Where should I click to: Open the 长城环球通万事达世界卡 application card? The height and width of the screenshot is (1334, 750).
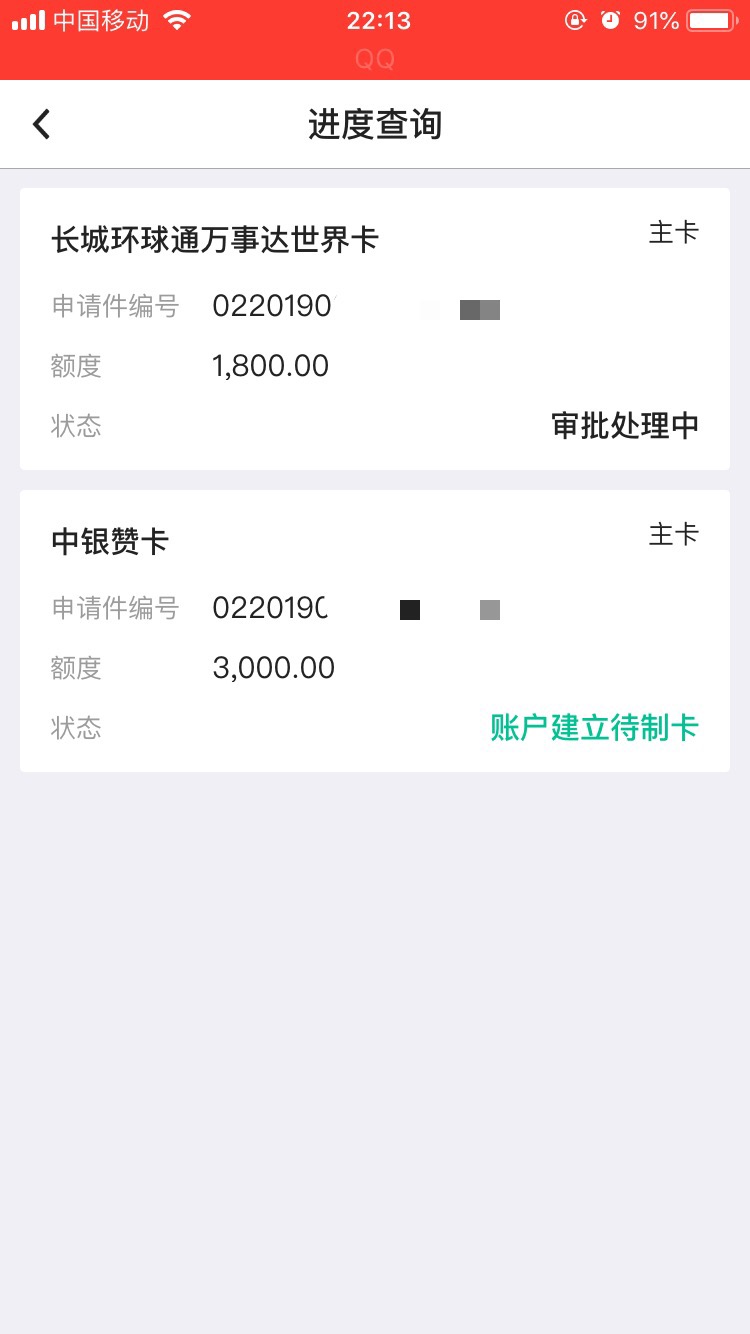(x=375, y=329)
